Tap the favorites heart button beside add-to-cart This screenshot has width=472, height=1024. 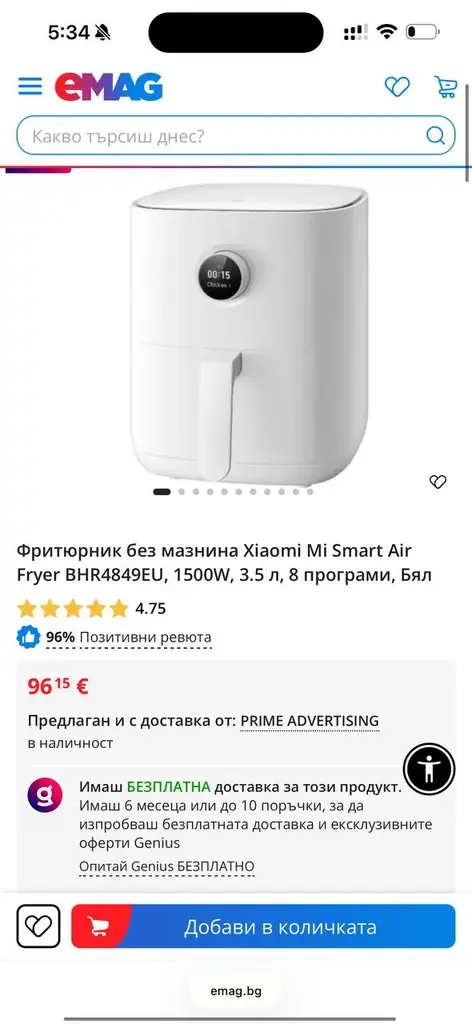(39, 926)
